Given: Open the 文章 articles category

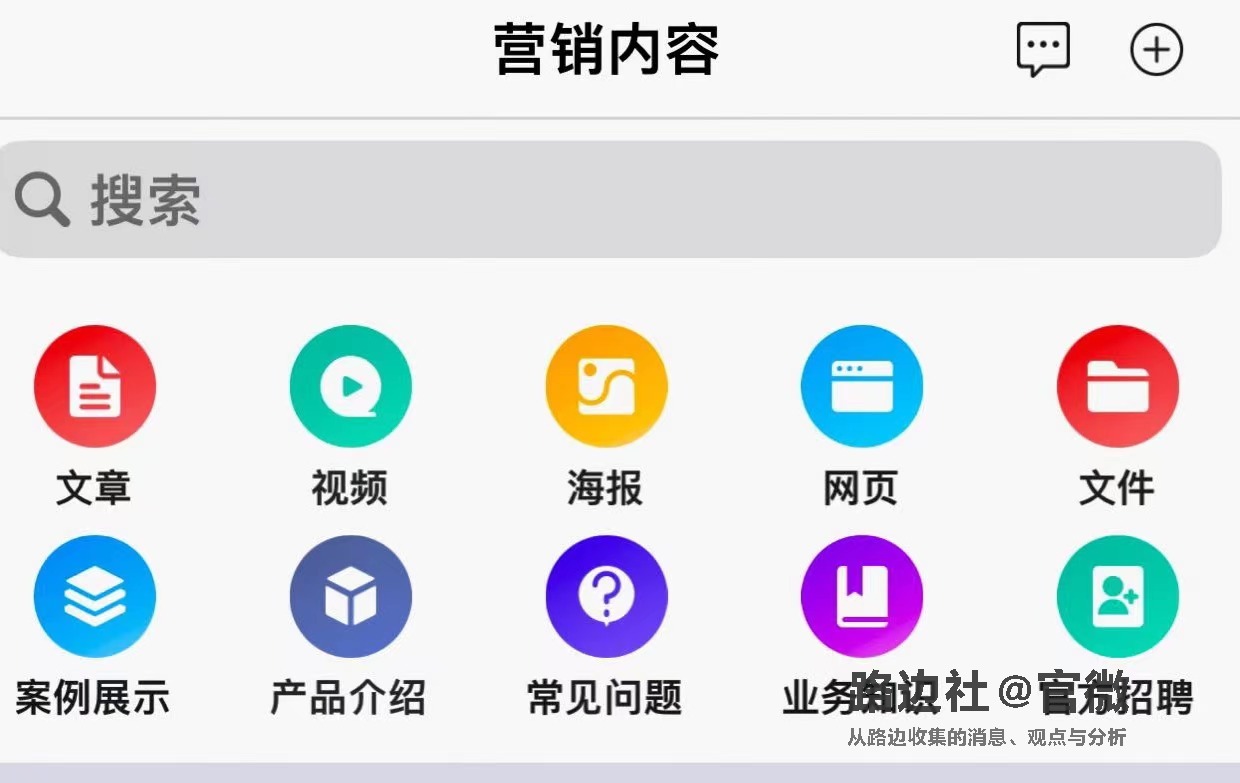Looking at the screenshot, I should 95,386.
